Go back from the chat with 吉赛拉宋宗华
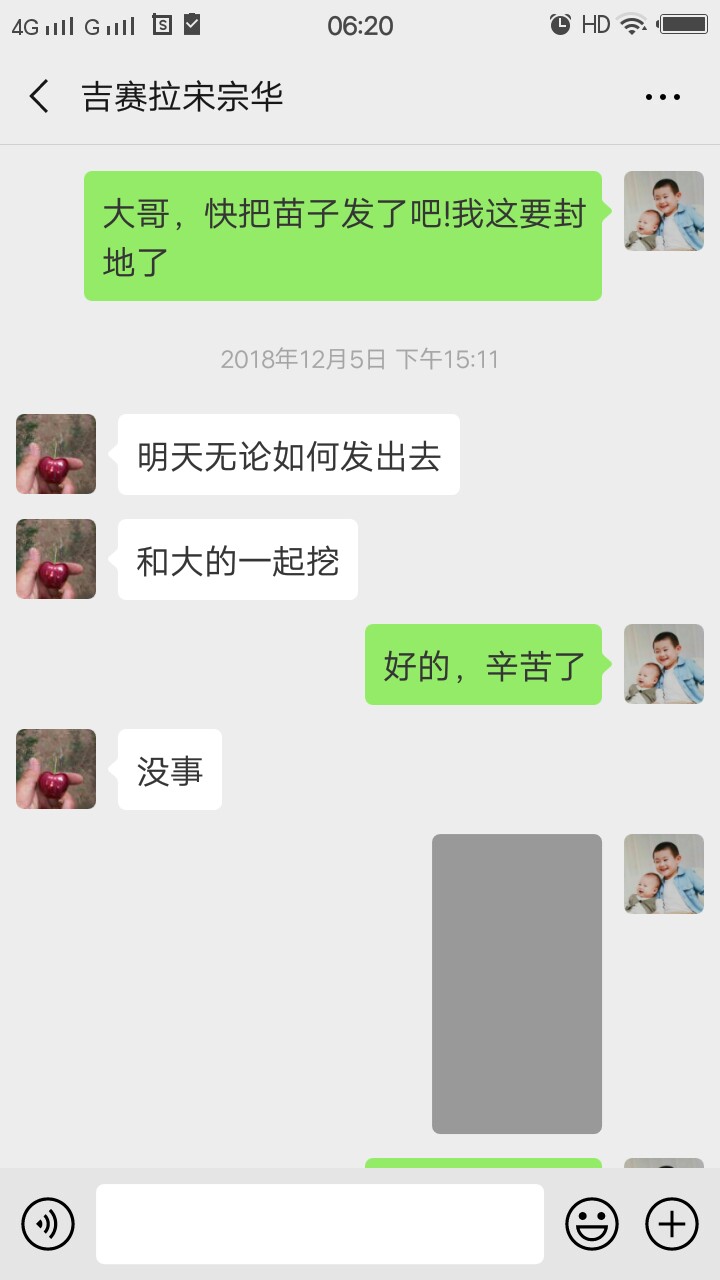Image resolution: width=720 pixels, height=1280 pixels. (x=40, y=97)
